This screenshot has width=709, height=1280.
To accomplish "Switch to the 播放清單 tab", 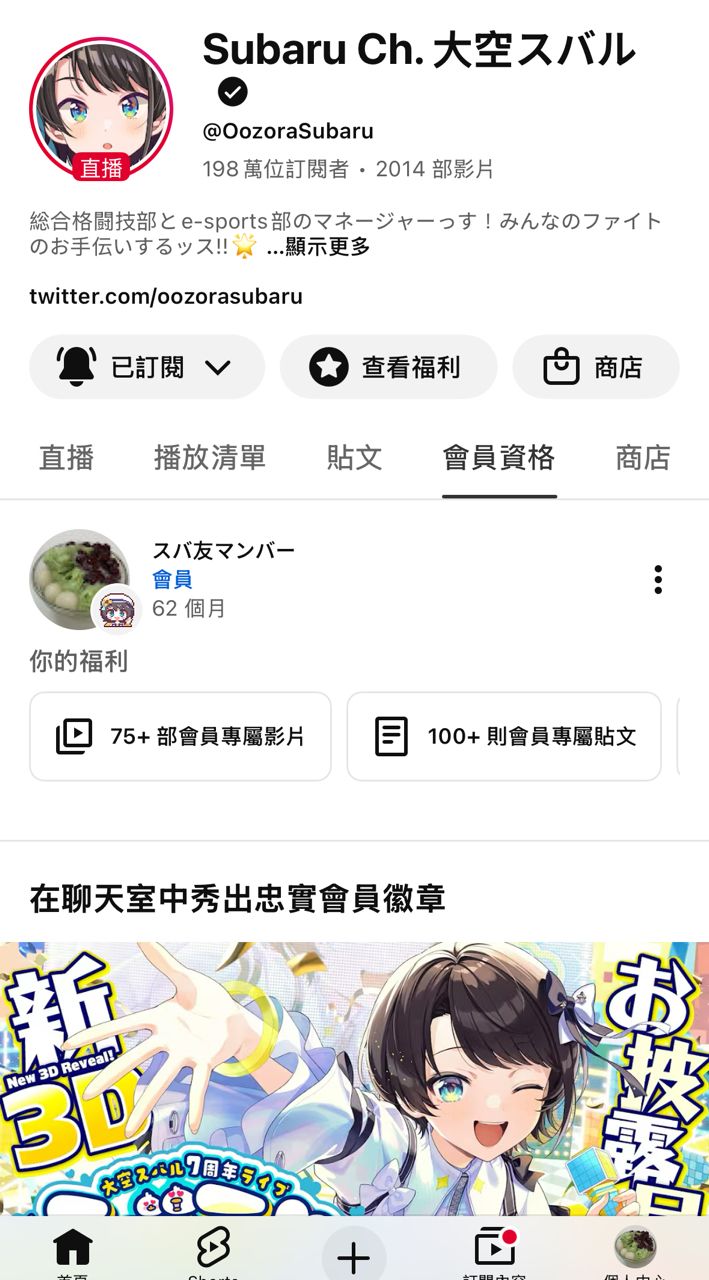I will 210,458.
